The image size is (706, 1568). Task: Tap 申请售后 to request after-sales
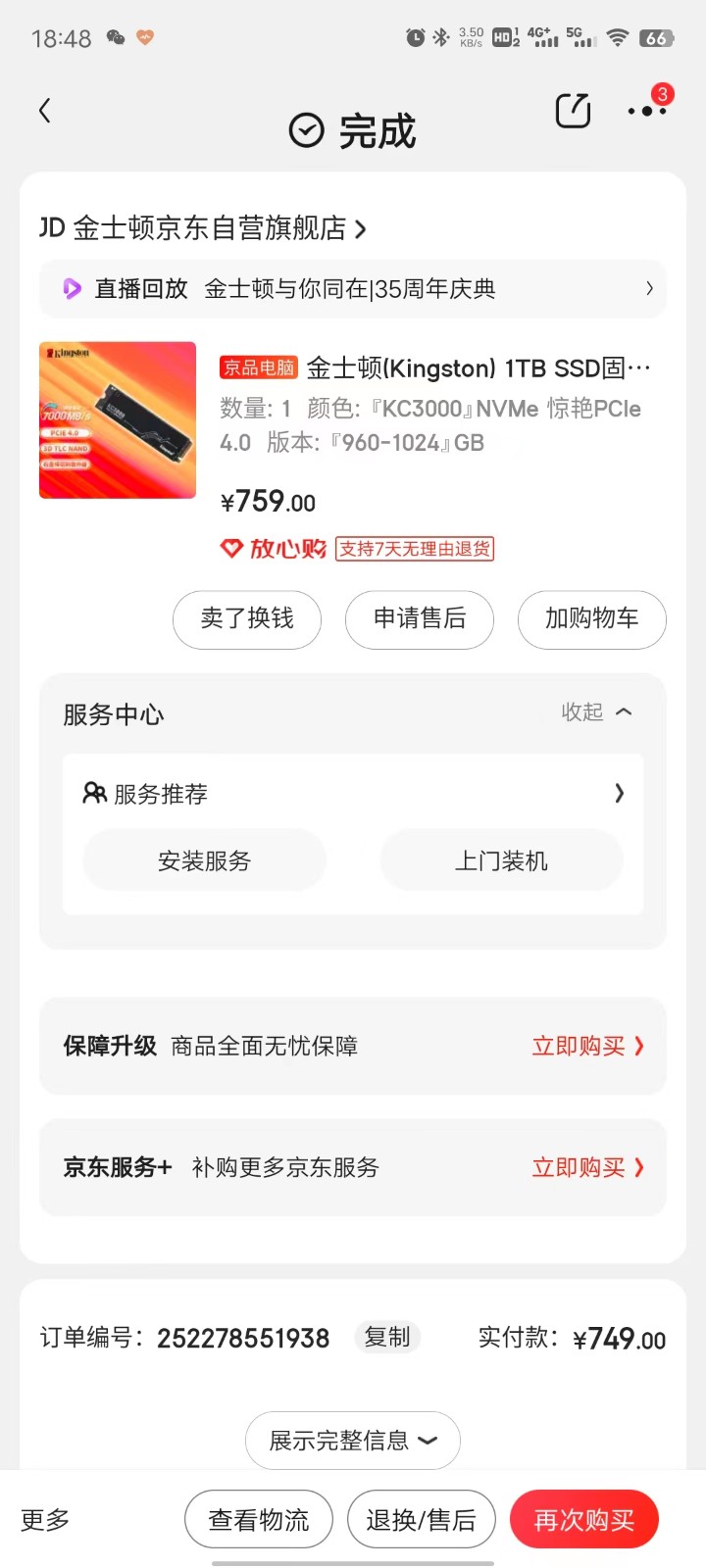(x=420, y=619)
